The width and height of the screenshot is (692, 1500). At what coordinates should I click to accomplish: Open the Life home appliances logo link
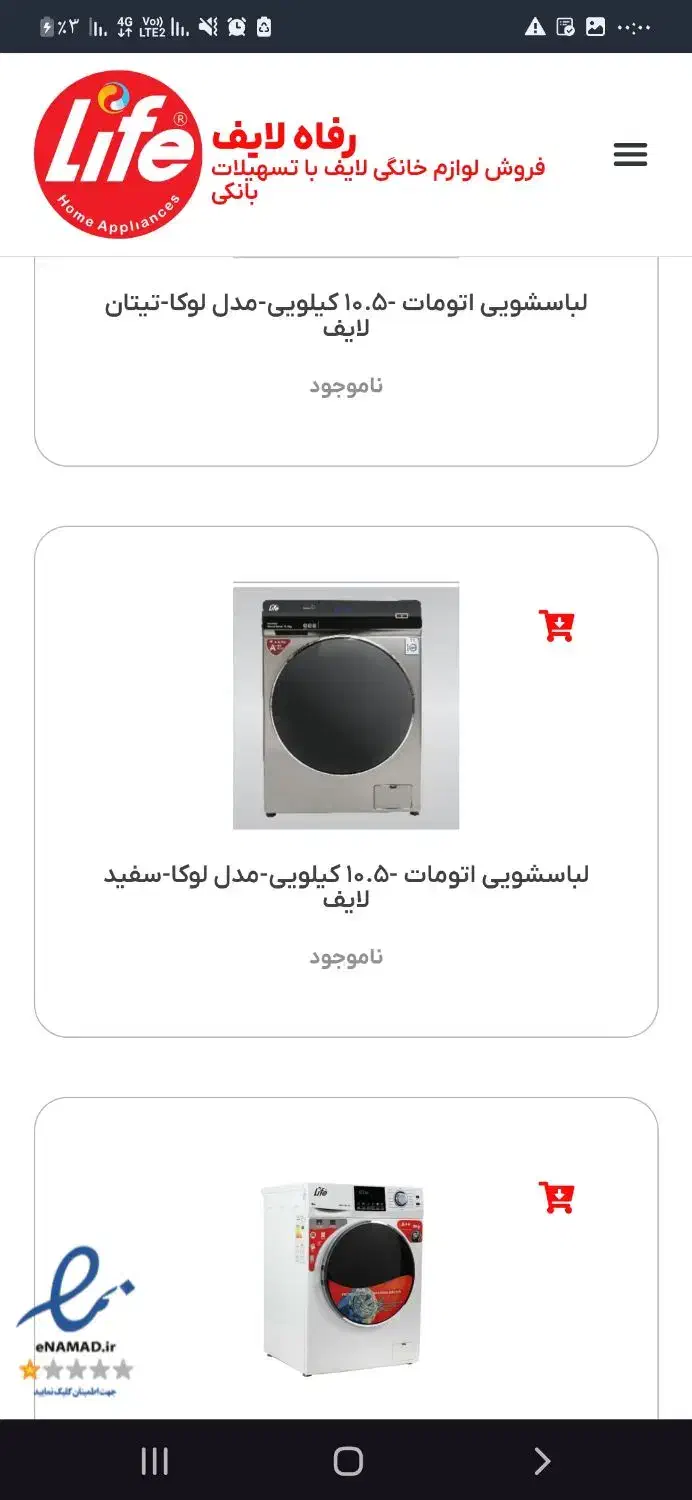(x=118, y=154)
